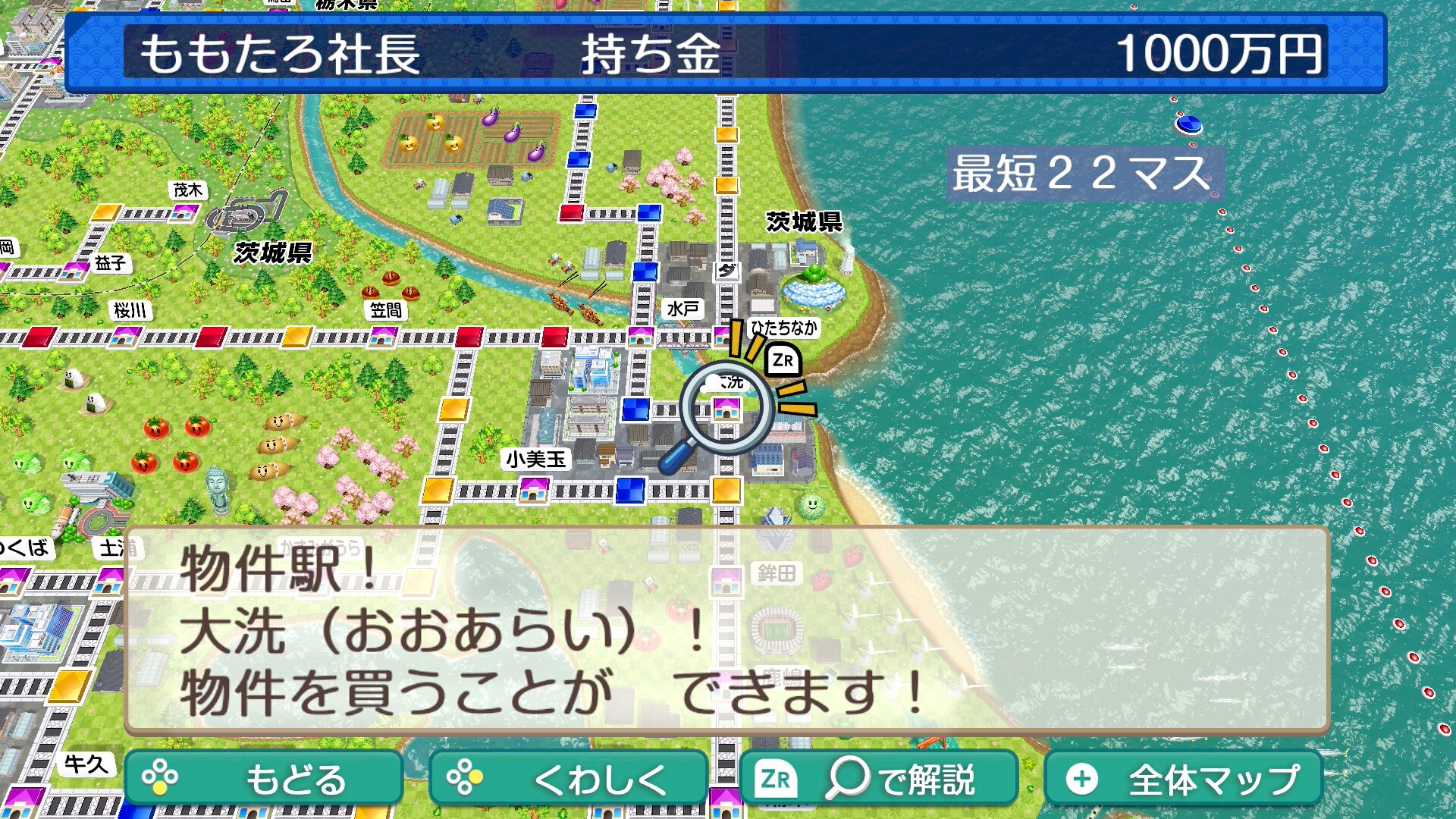Select the ZR で解説 explanation button
The width and height of the screenshot is (1456, 819).
click(878, 779)
